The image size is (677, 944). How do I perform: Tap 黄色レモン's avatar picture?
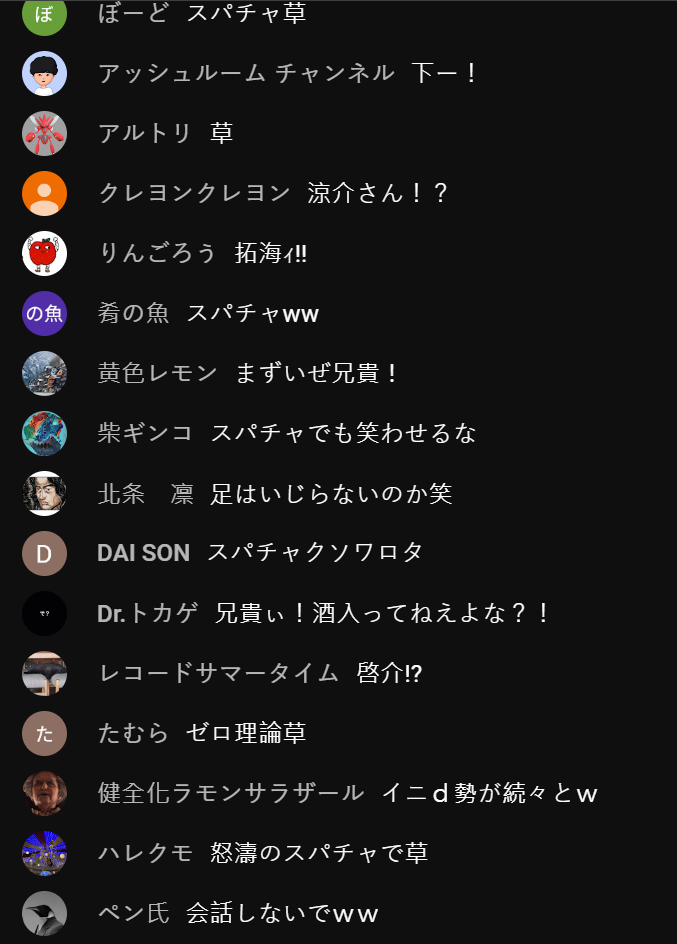coord(44,373)
